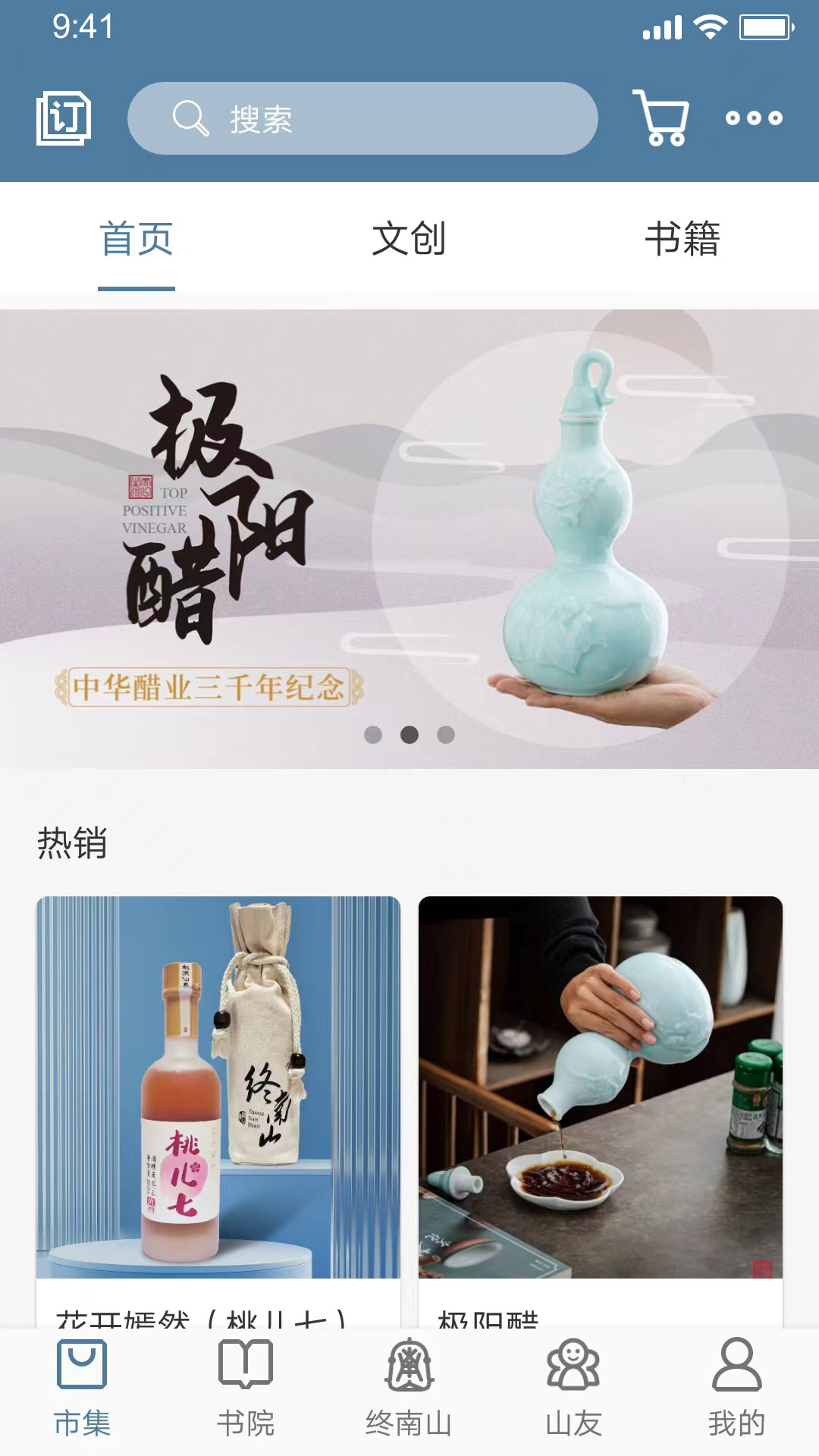Go to the 书院 section
819x1456 pixels.
[246, 1389]
